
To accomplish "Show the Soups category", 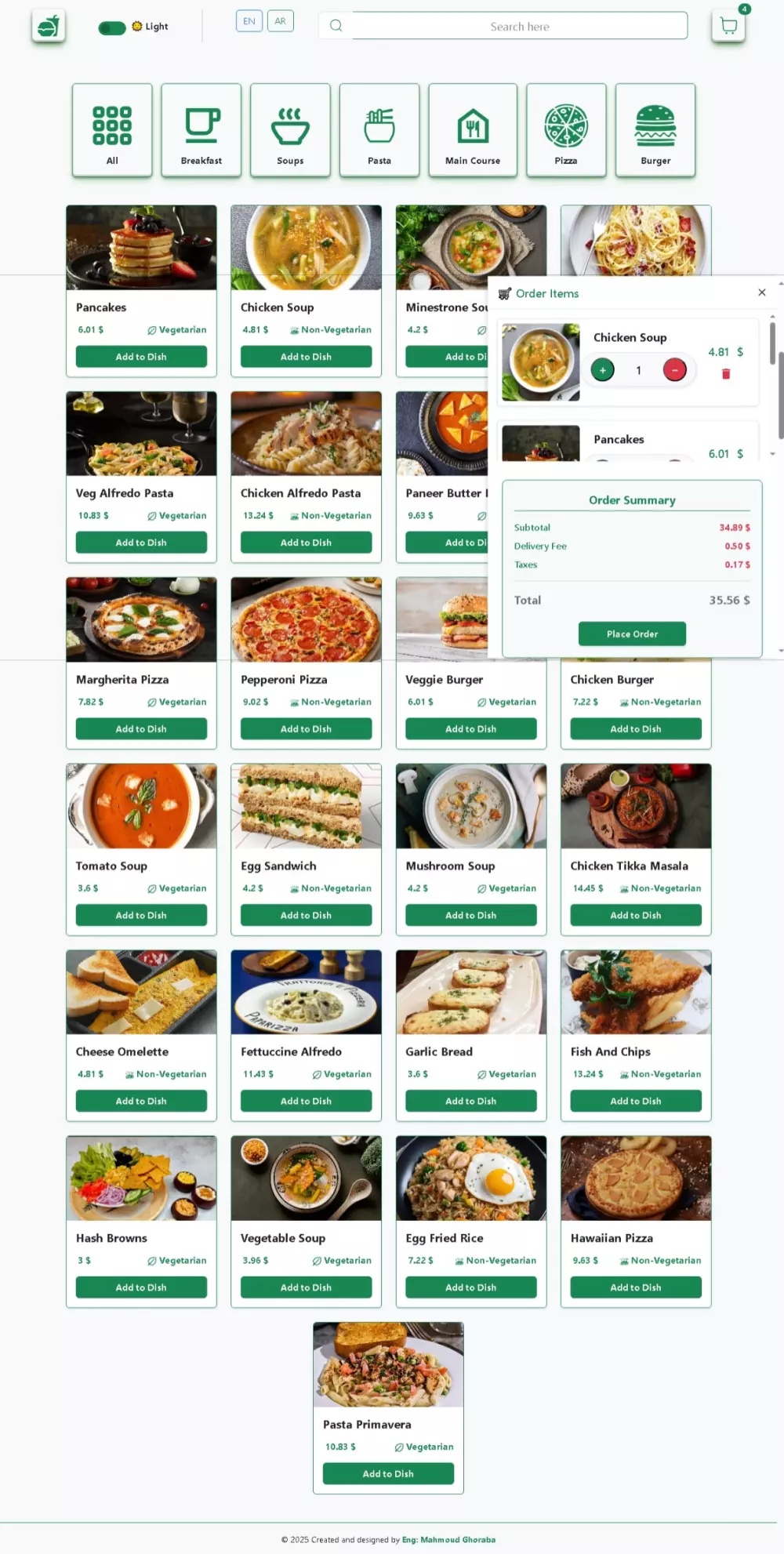I will coord(290,130).
